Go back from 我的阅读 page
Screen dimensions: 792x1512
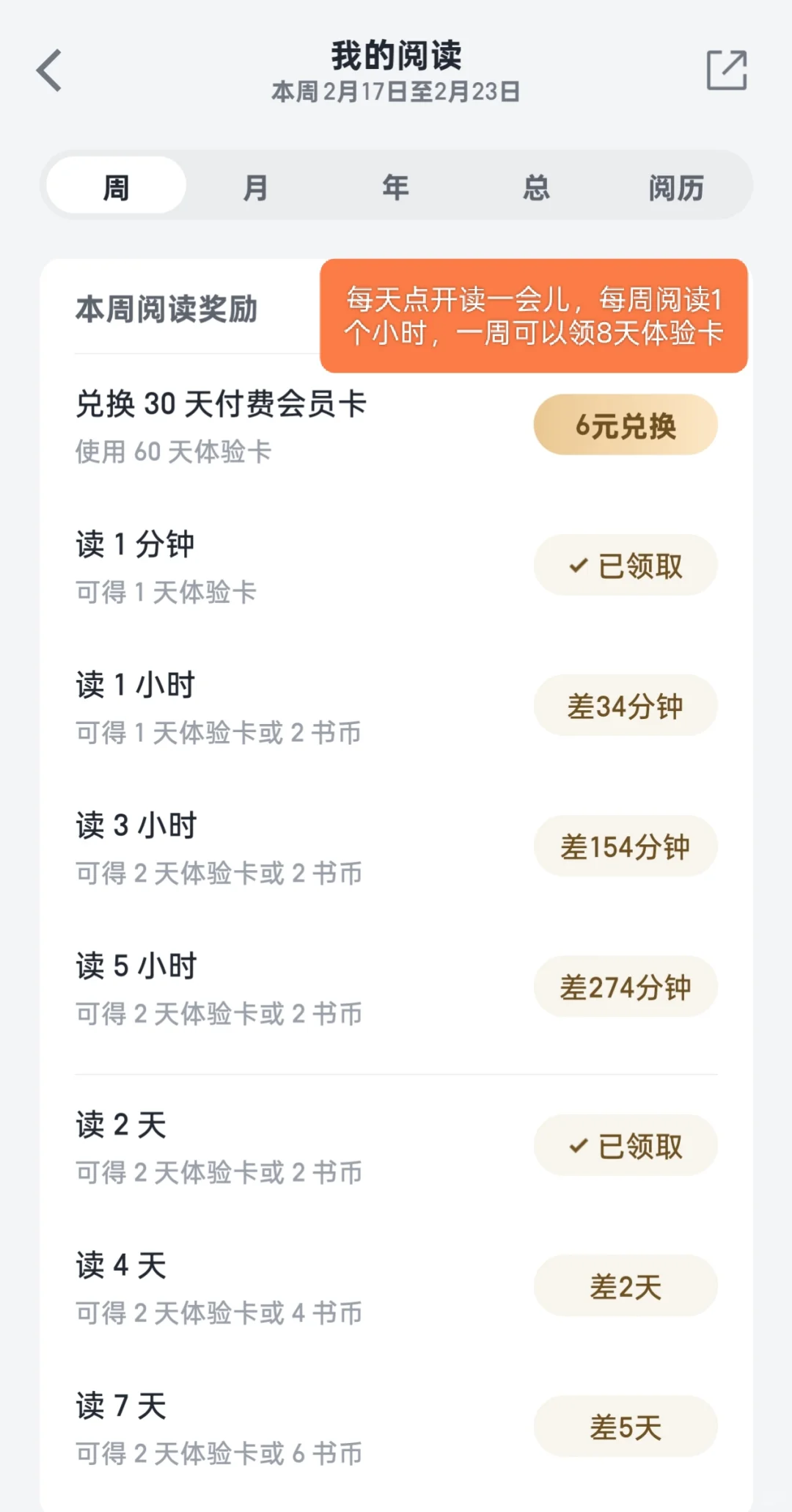(50, 70)
